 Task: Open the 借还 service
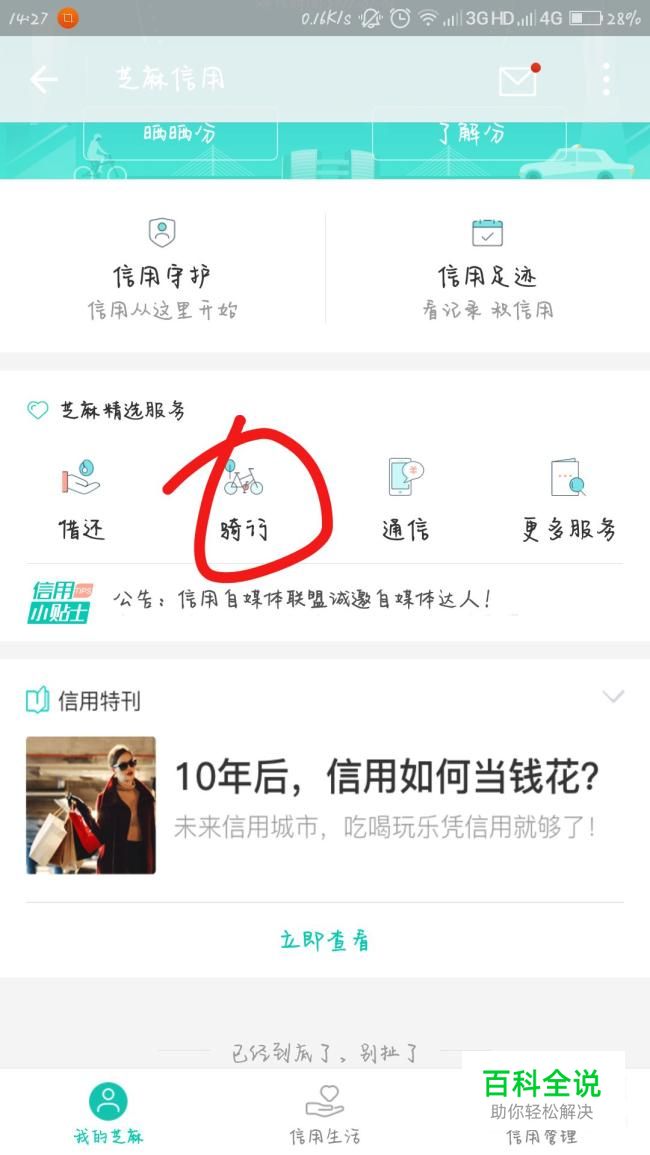tap(81, 499)
